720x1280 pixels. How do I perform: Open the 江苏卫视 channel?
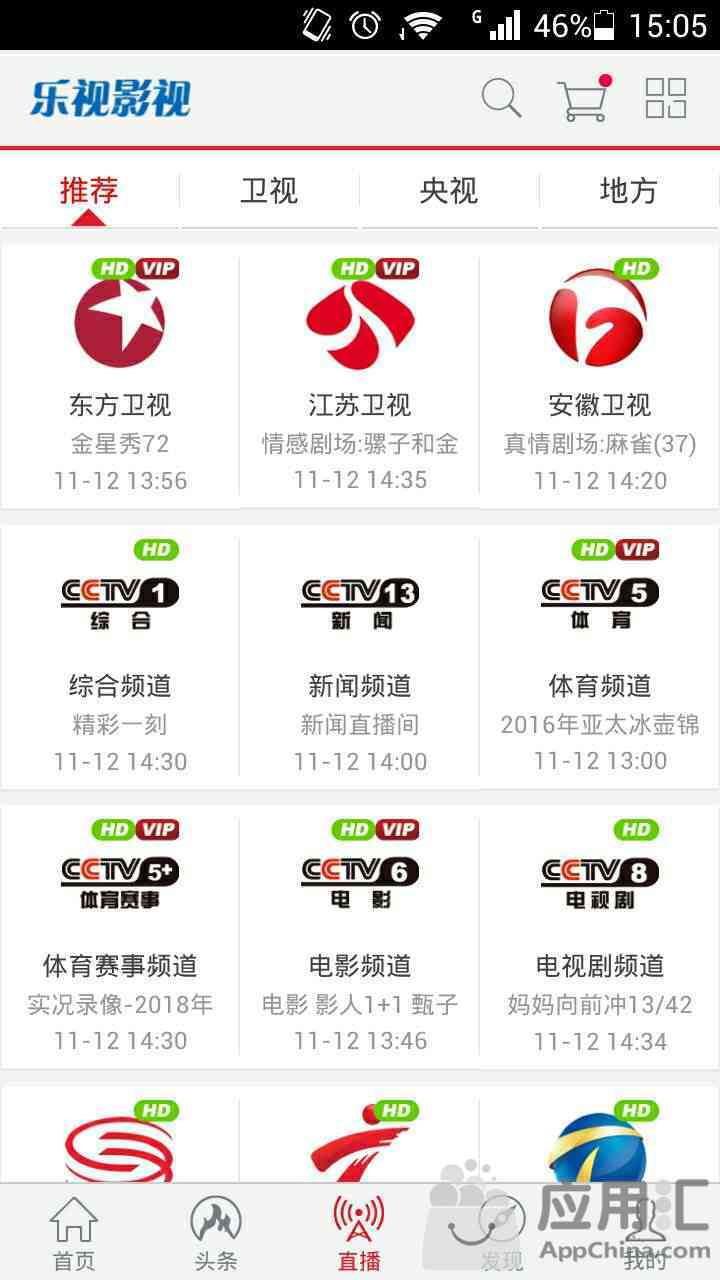[360, 376]
